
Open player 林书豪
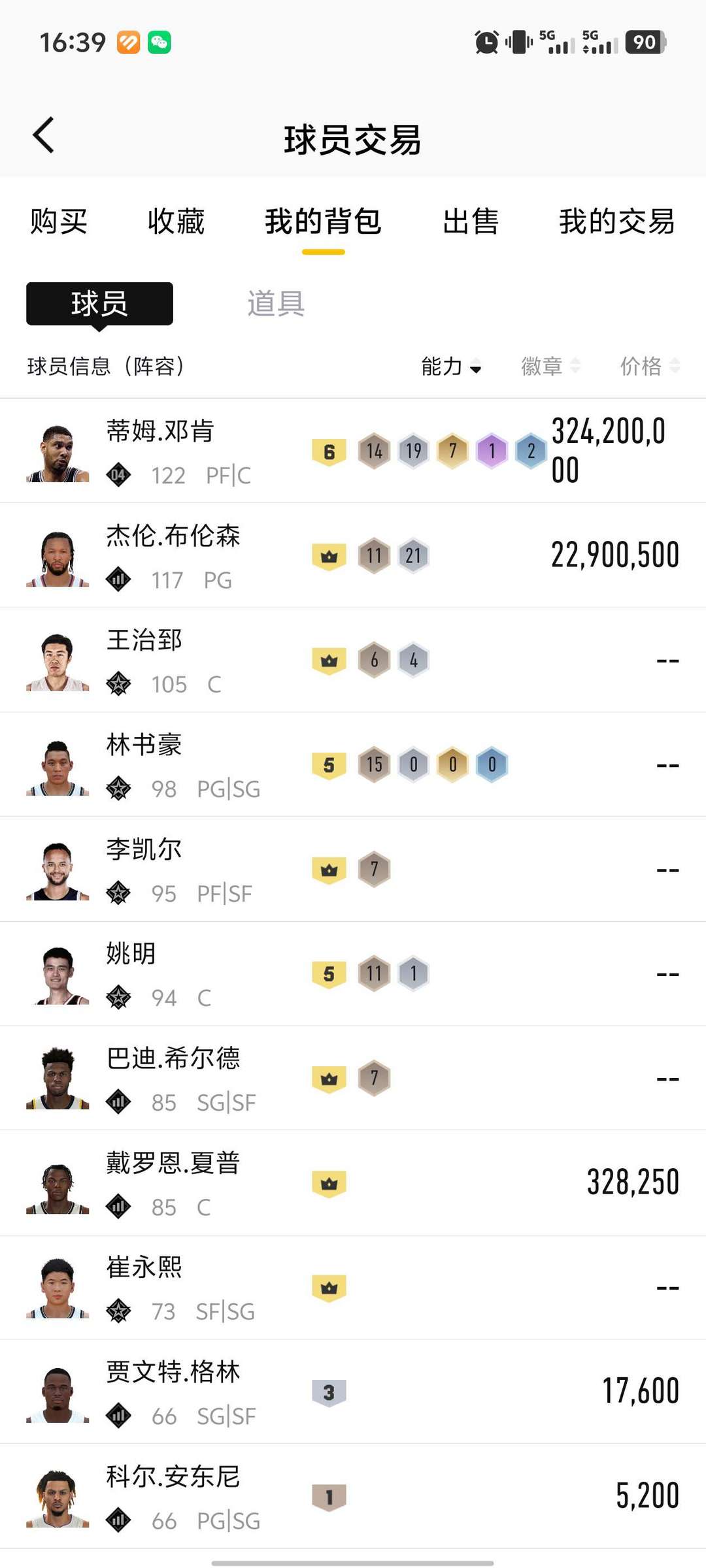145,745
